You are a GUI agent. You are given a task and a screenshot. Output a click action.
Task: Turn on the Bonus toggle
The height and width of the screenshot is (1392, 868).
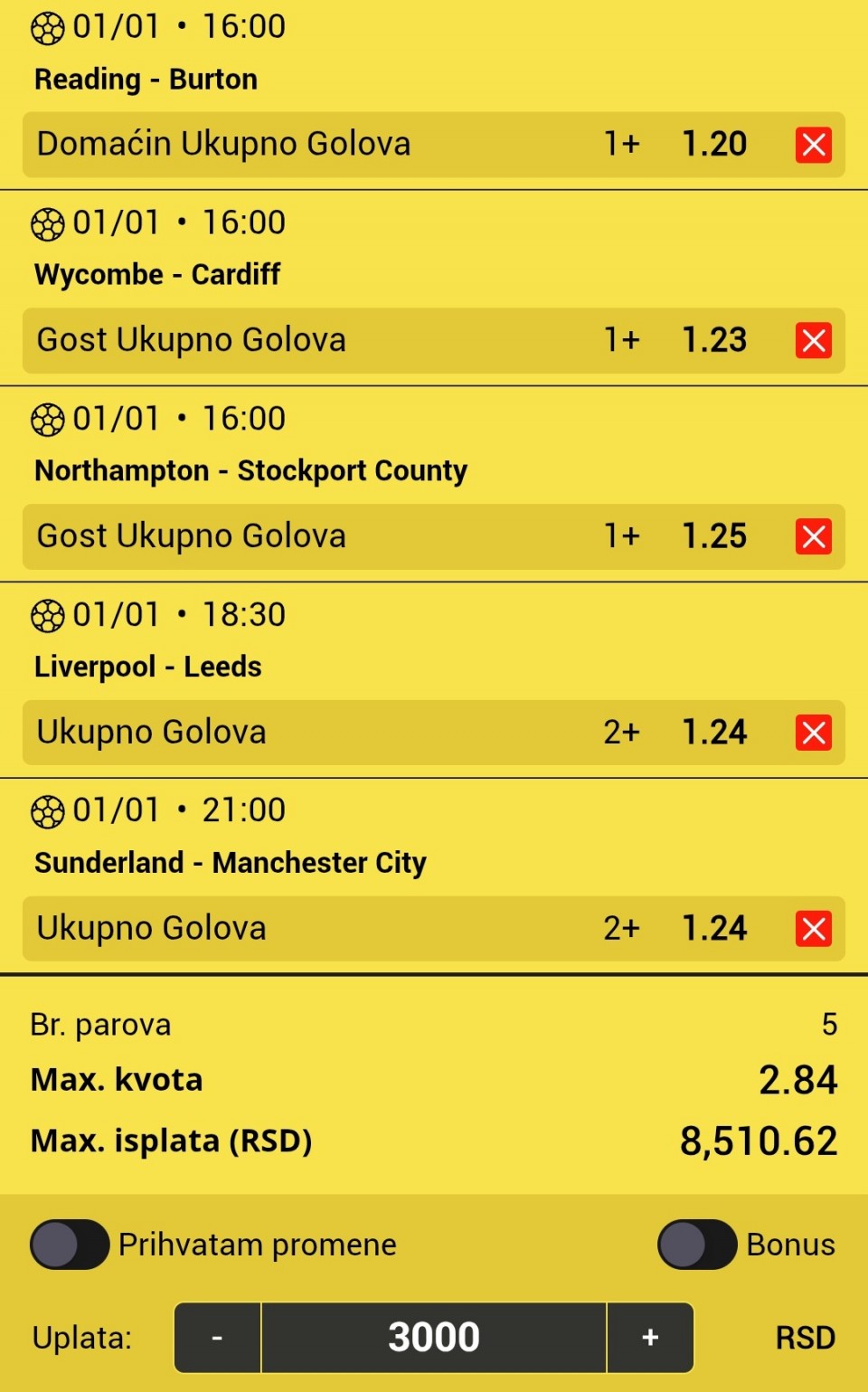tap(696, 1245)
